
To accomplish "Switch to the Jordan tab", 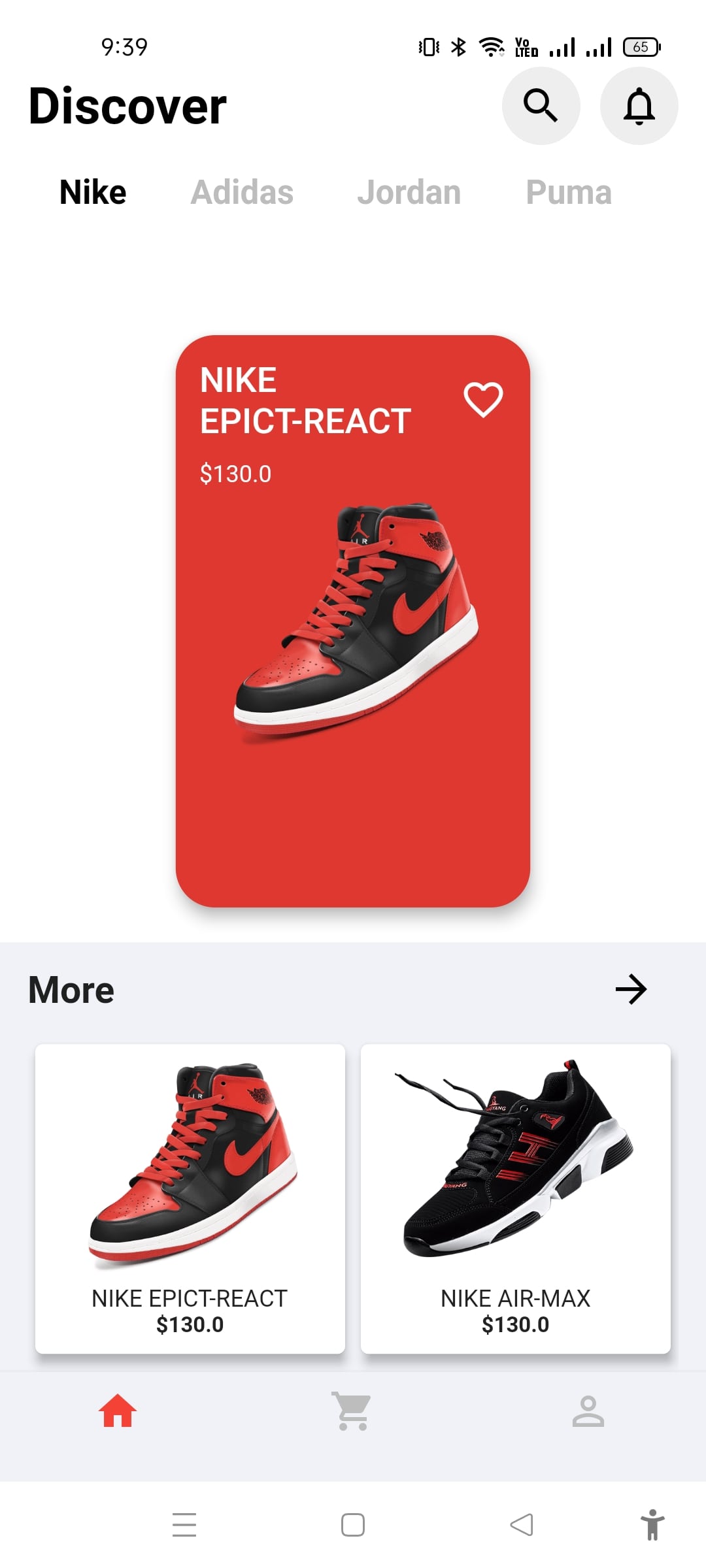I will (409, 193).
